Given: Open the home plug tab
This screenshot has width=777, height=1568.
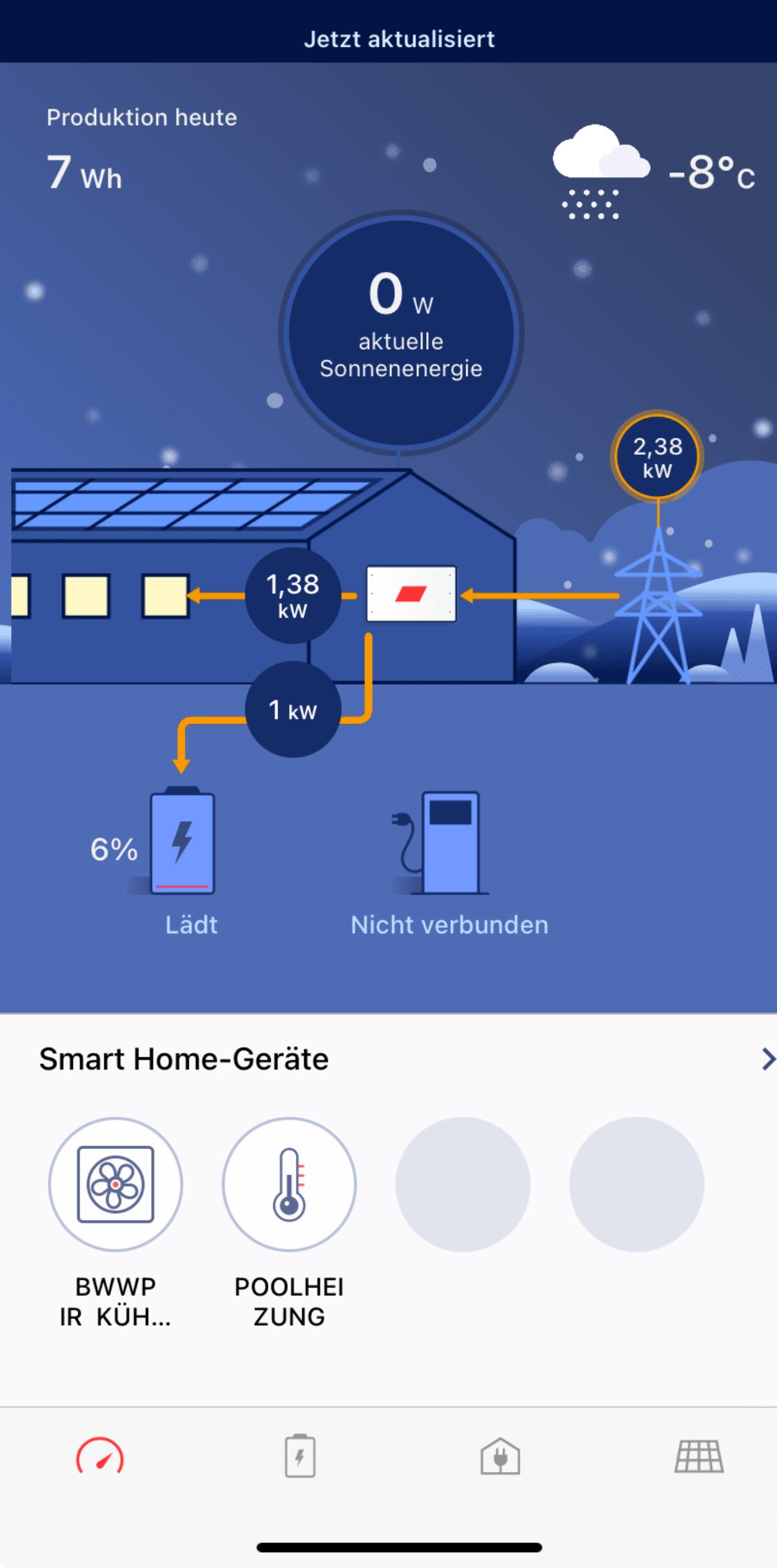Looking at the screenshot, I should [500, 1456].
